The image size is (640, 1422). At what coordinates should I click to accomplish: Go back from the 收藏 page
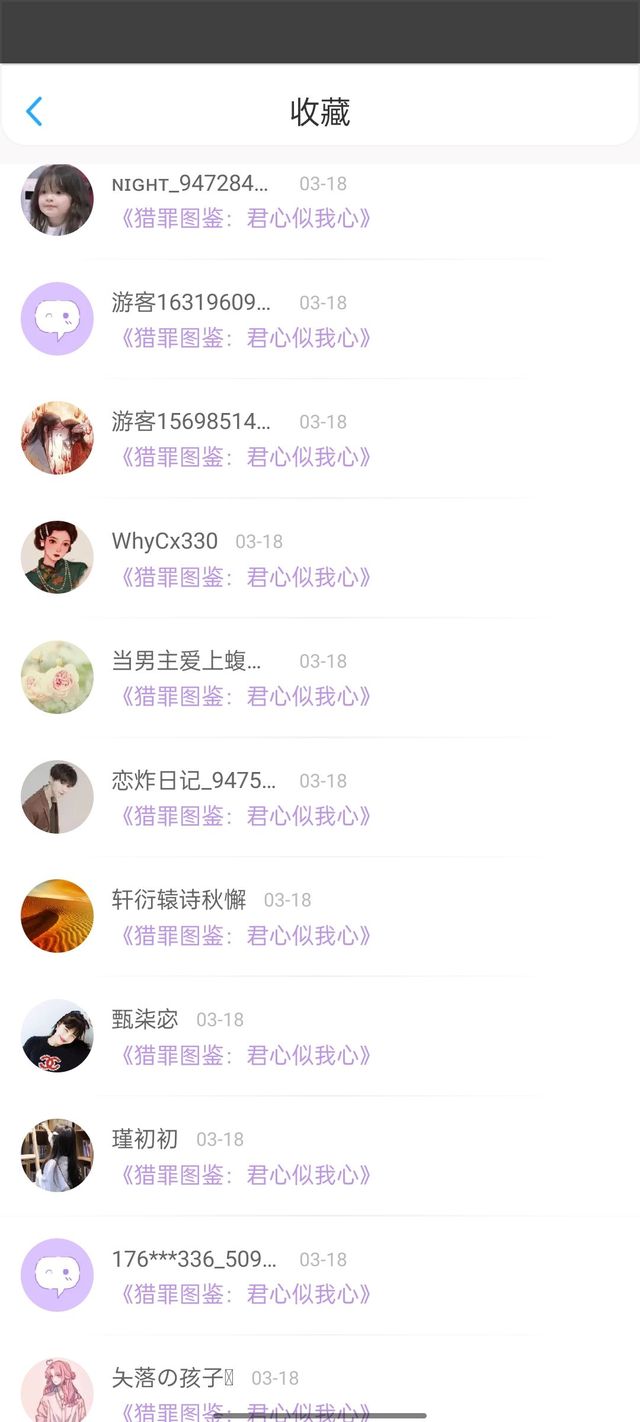pos(34,111)
